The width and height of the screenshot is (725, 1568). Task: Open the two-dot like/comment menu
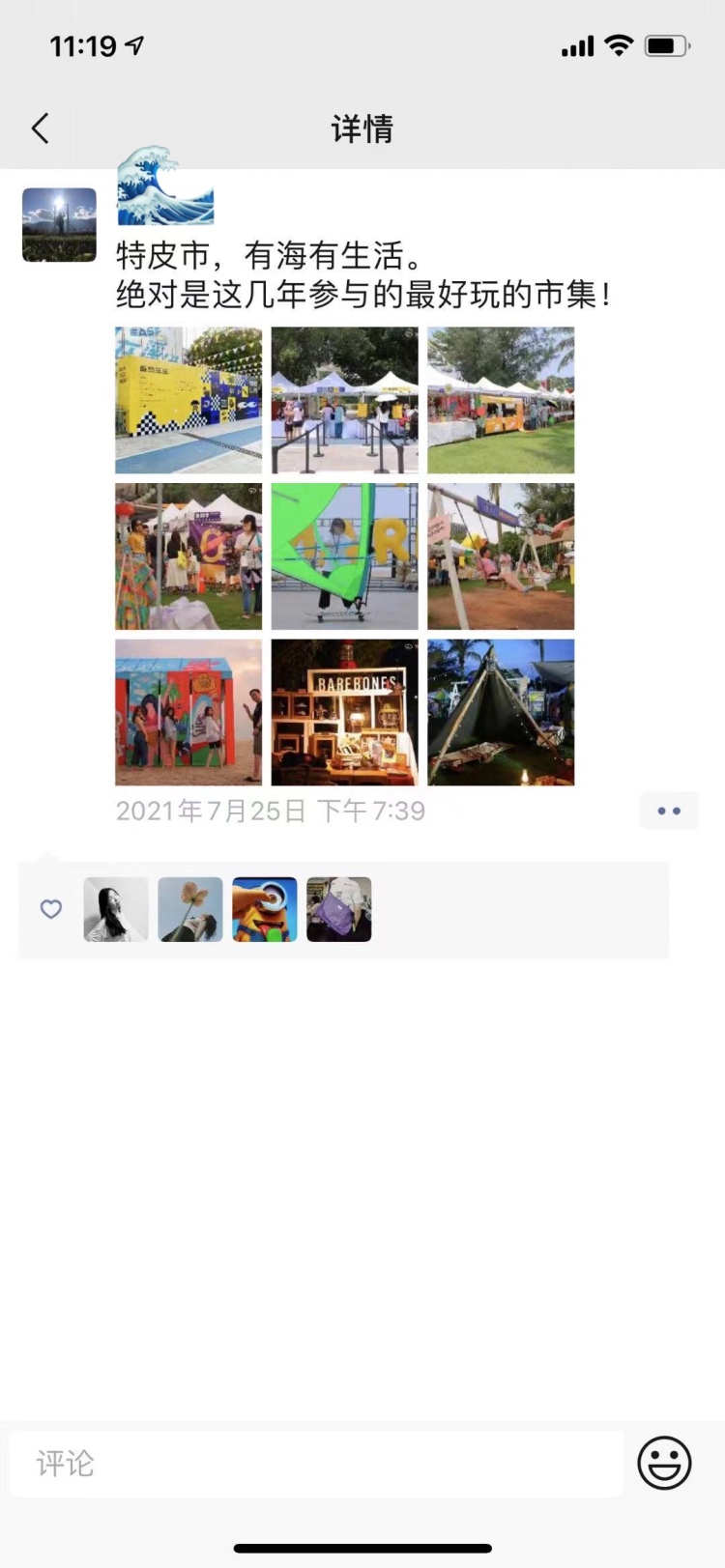click(668, 811)
